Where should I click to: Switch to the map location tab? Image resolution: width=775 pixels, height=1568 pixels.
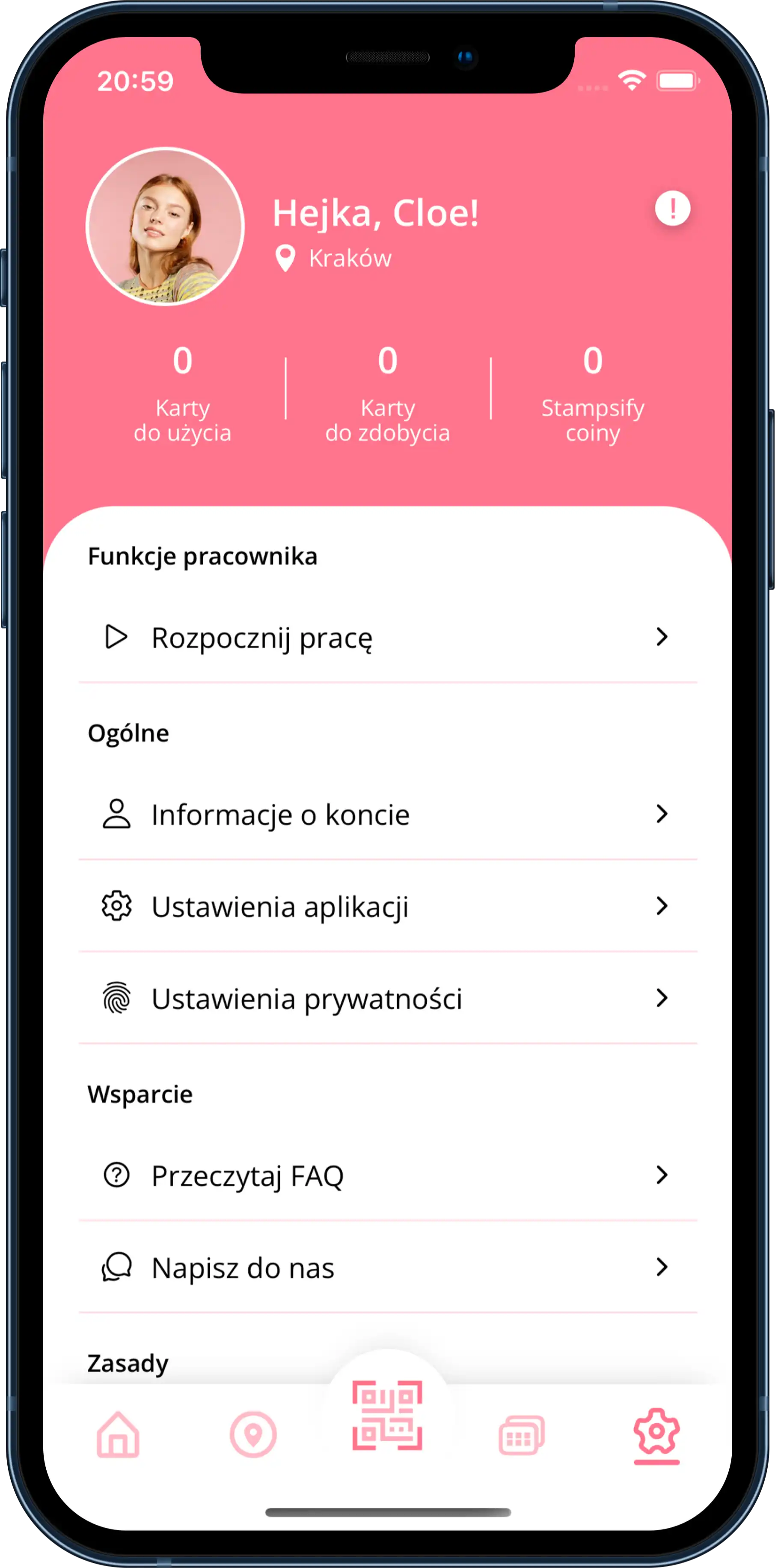[x=253, y=1435]
